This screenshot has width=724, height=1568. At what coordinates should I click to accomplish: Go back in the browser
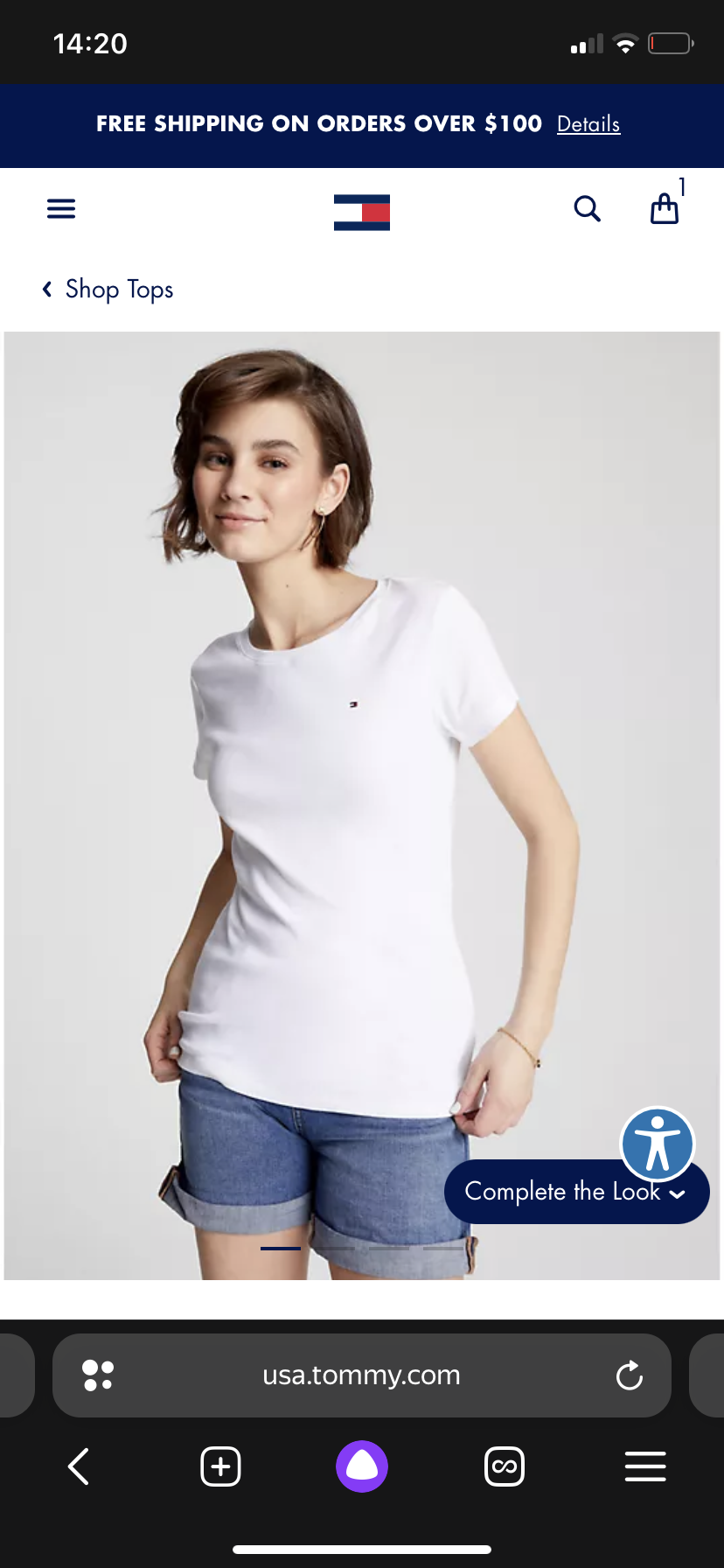coord(79,1466)
